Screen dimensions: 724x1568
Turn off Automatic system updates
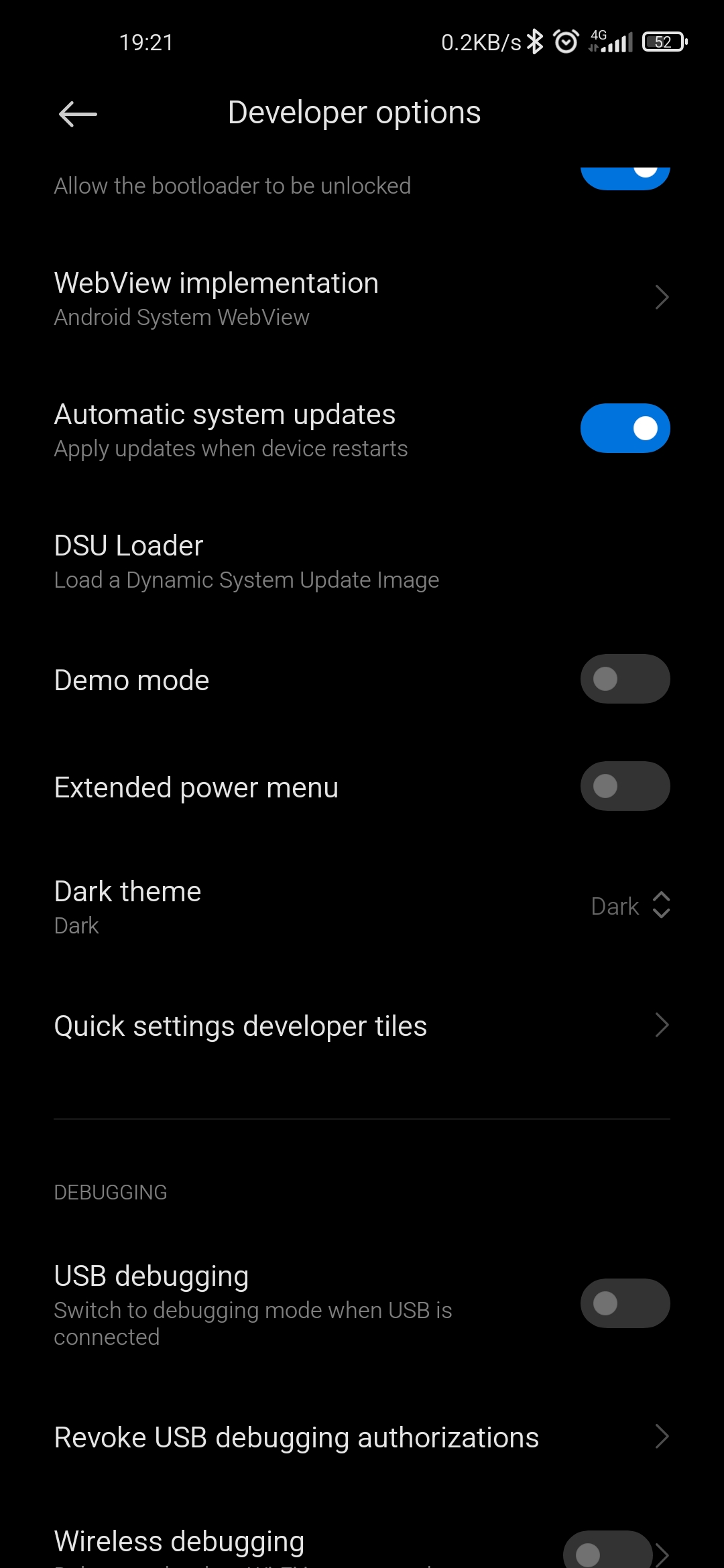[624, 428]
